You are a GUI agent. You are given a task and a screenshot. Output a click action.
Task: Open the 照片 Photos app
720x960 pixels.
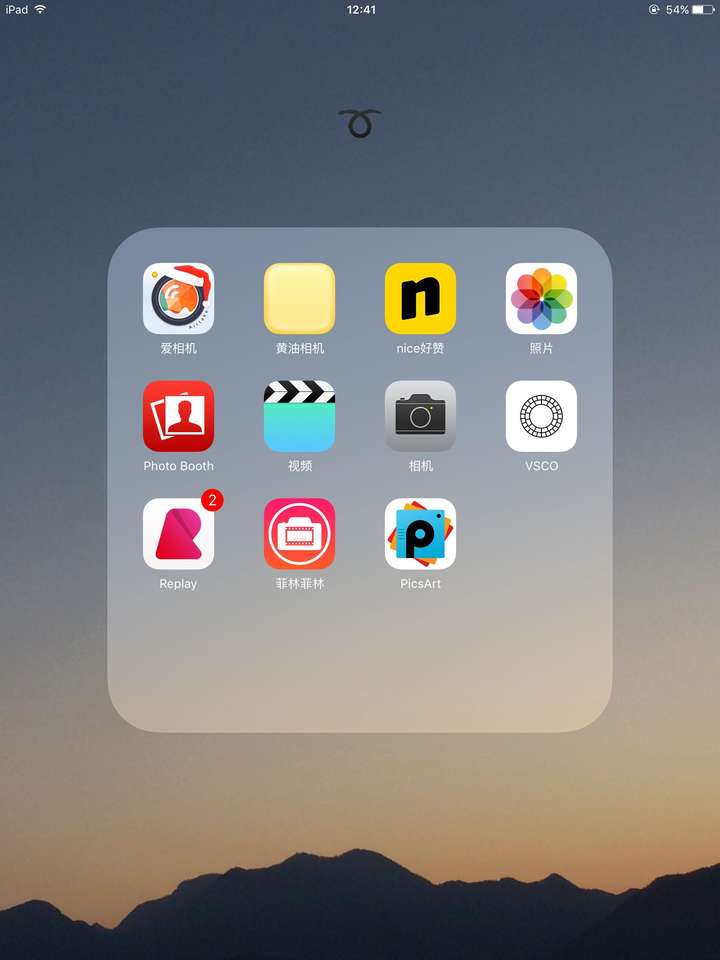click(x=541, y=298)
